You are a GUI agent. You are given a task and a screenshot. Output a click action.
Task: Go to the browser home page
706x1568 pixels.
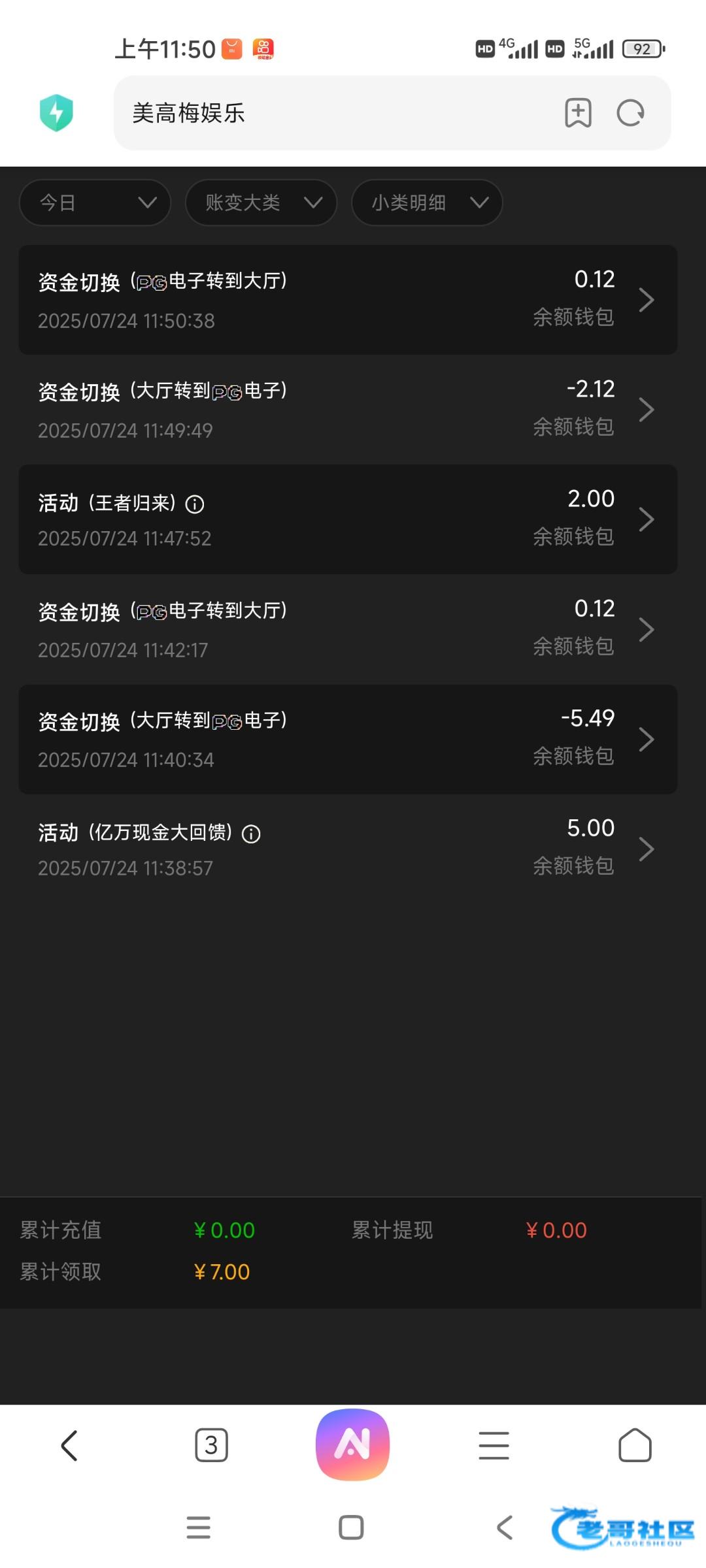click(635, 1445)
